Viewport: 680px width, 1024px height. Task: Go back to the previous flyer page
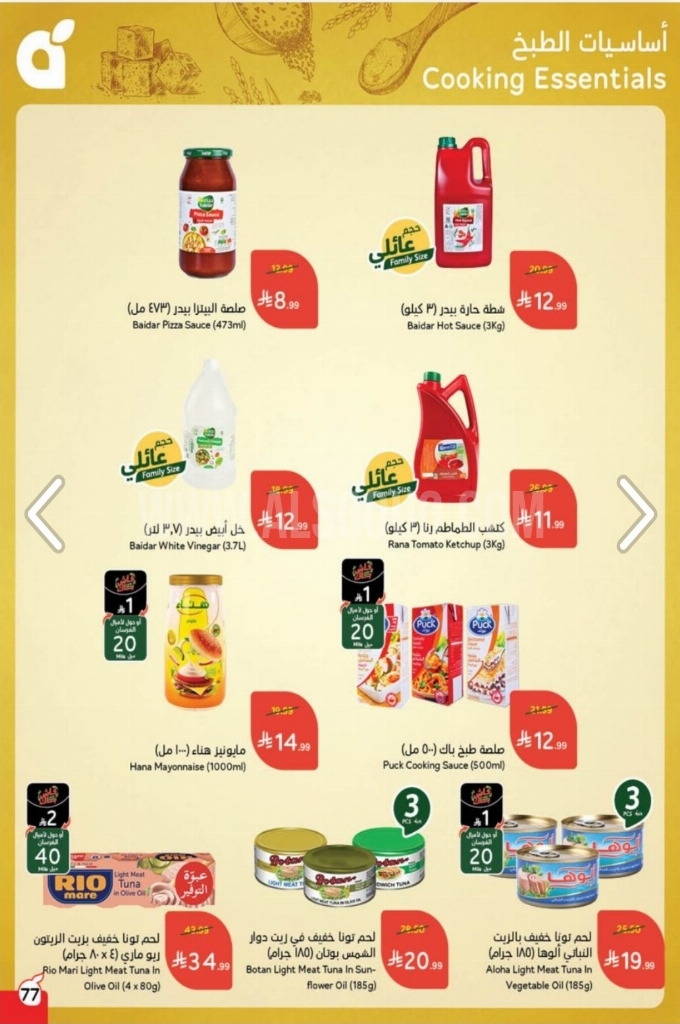(x=45, y=514)
